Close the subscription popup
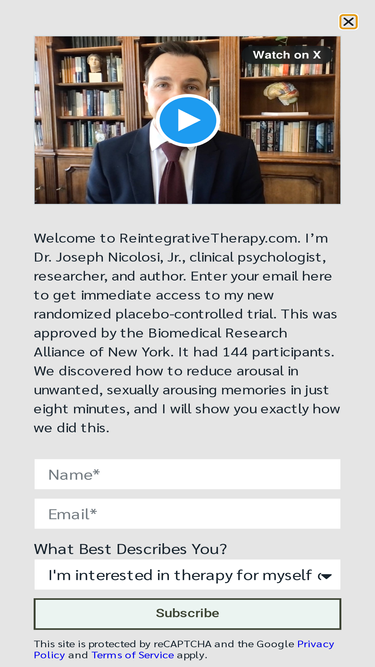 point(348,22)
